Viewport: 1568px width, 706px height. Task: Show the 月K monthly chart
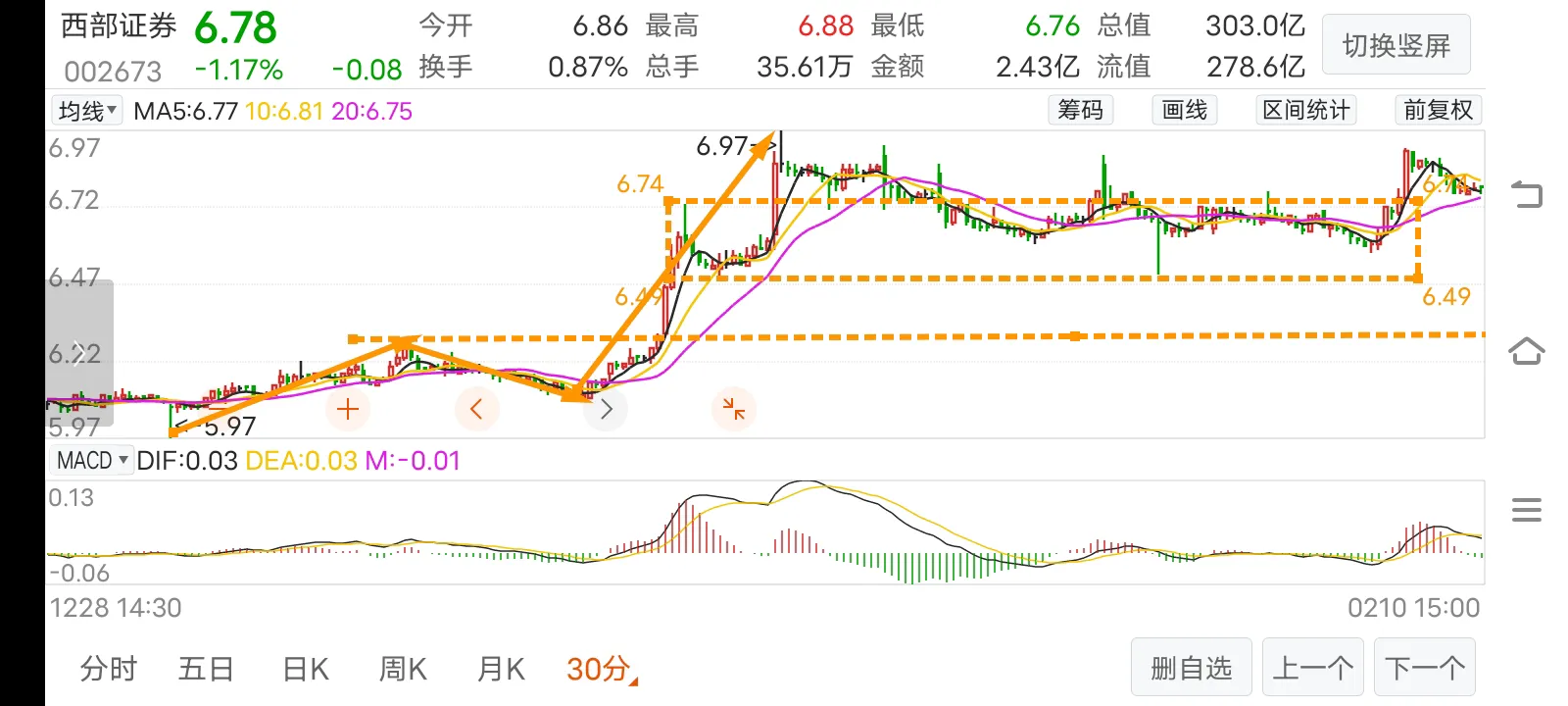(x=501, y=669)
